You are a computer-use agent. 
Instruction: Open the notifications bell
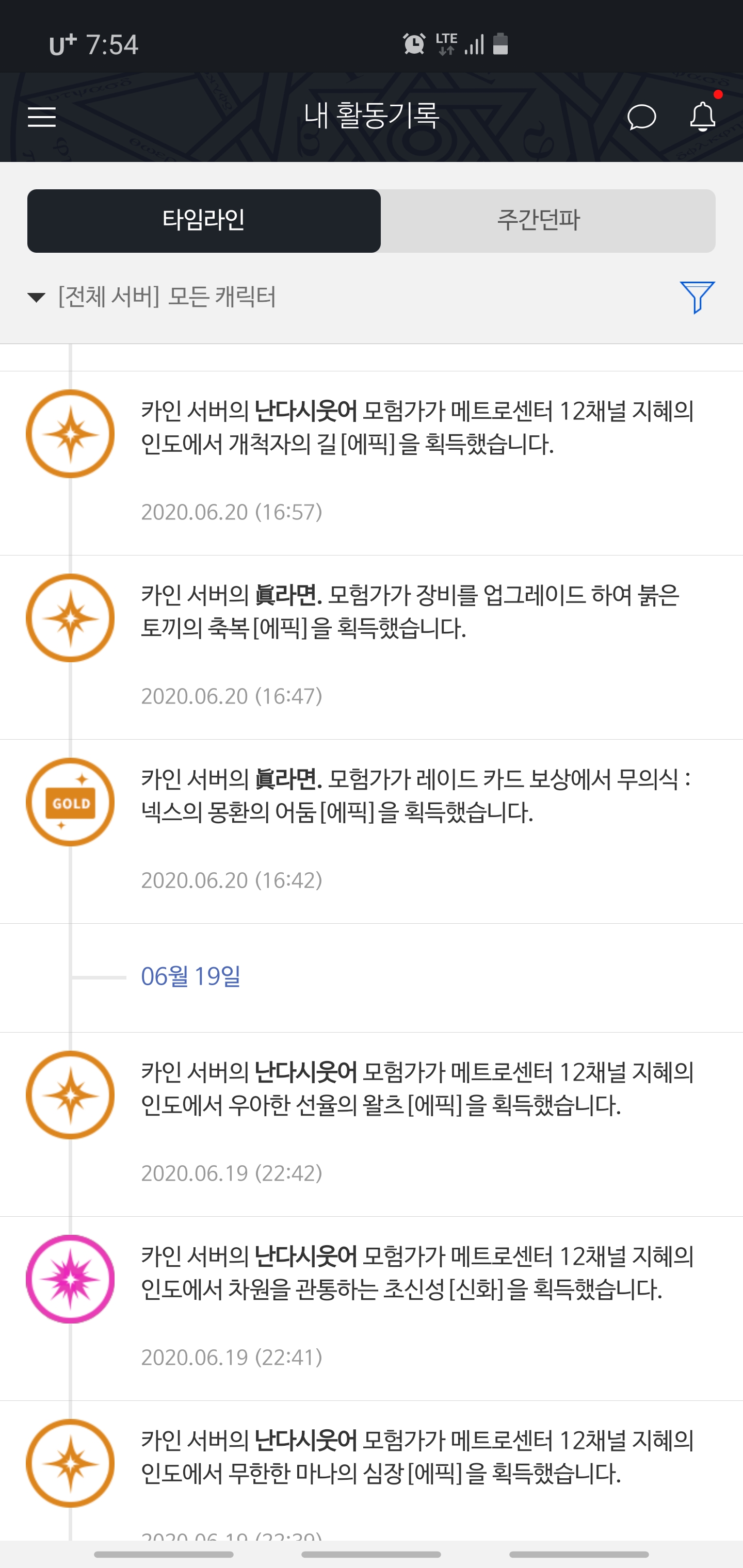[702, 116]
